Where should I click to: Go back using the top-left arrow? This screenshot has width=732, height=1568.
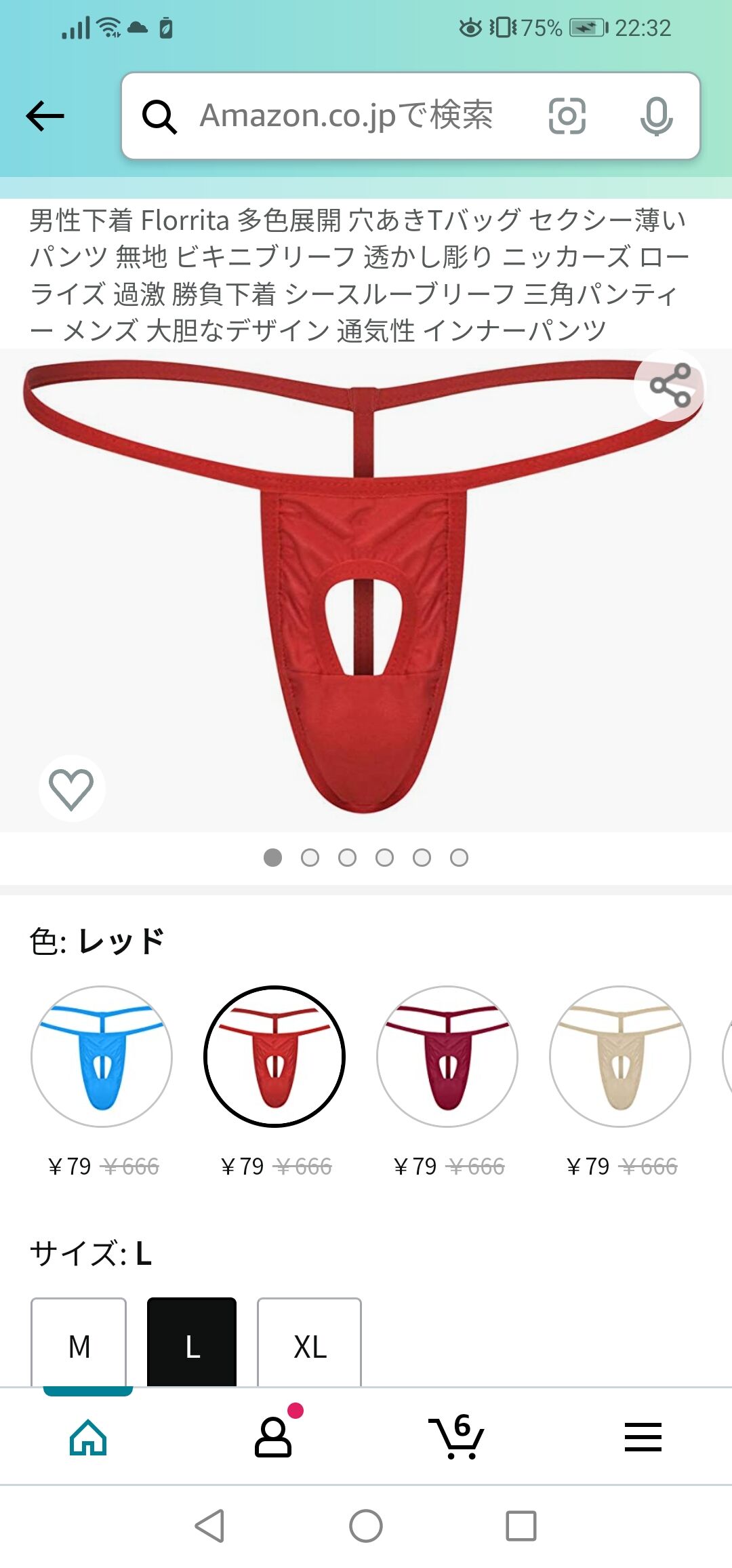pos(45,116)
